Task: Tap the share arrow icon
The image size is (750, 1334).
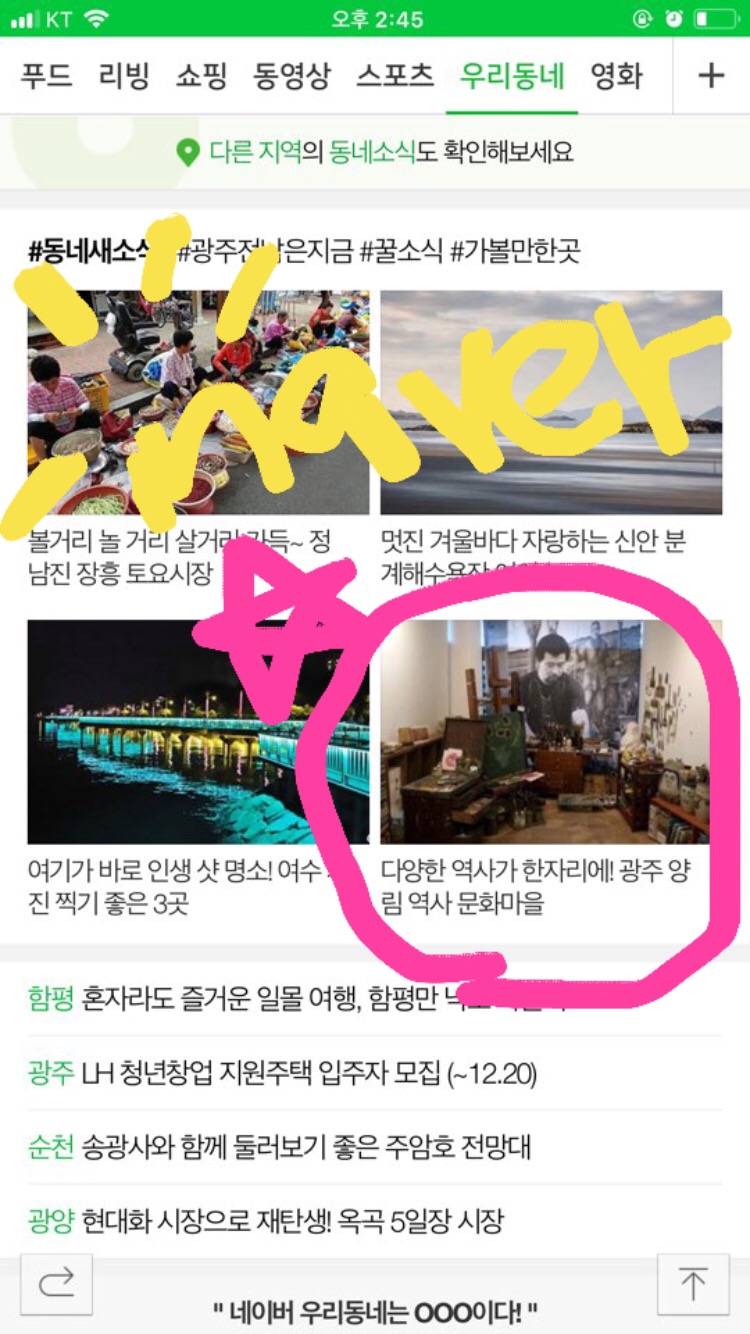Action: tap(57, 1284)
